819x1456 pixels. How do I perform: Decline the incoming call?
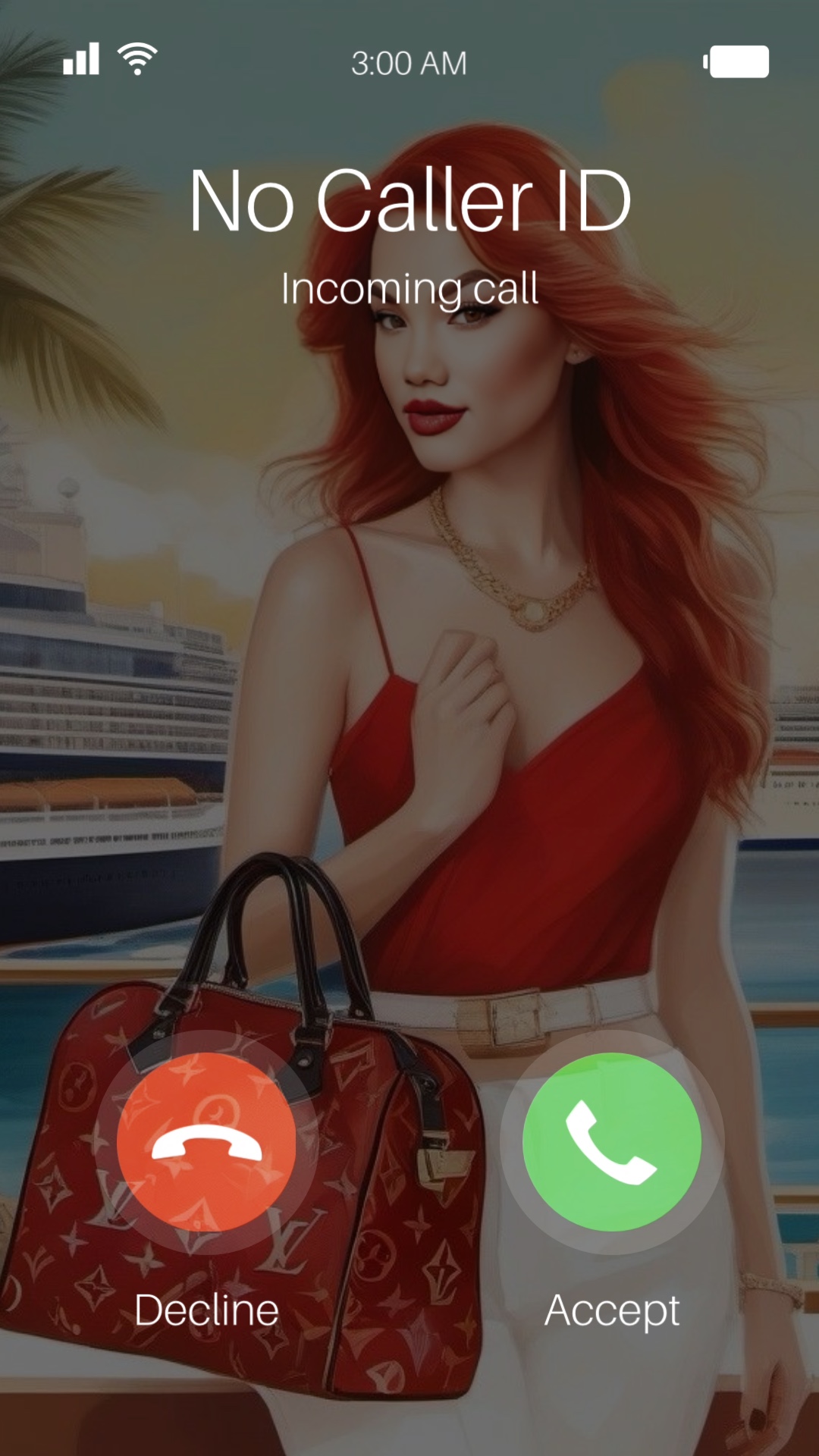206,1141
